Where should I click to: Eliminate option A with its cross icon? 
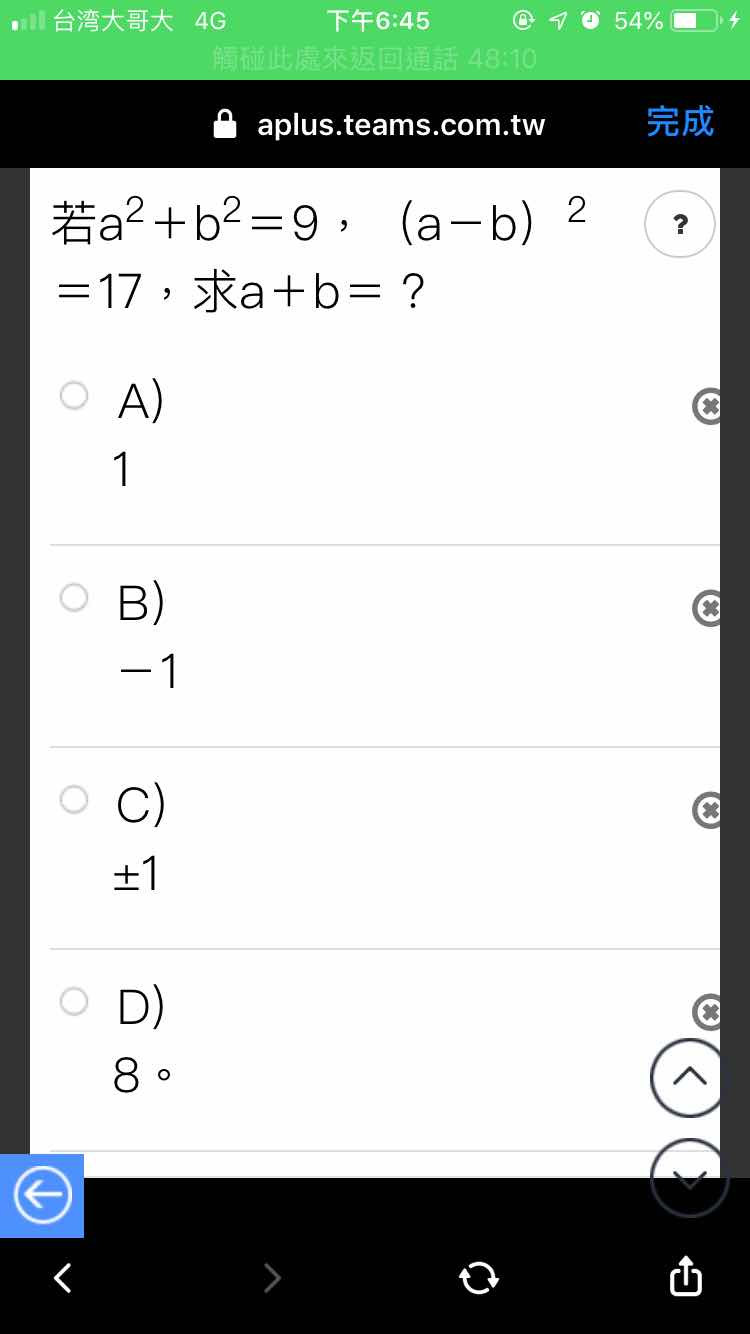[x=707, y=406]
